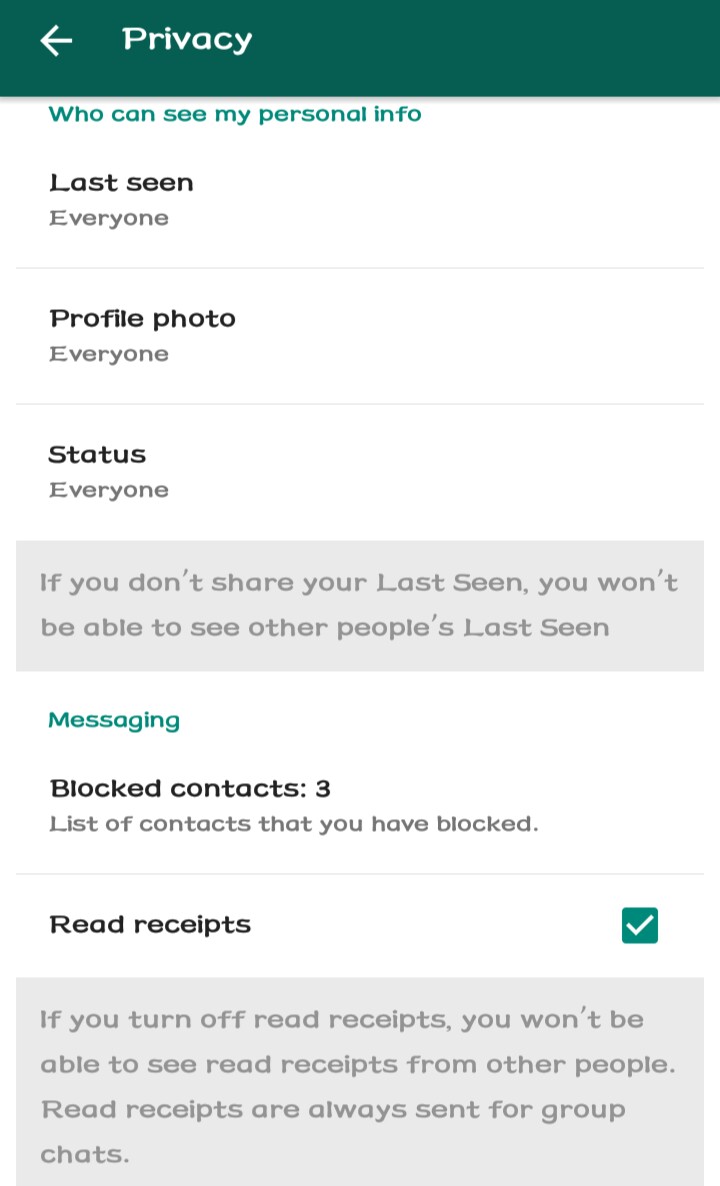Go back from the Privacy screen
Screen dimensions: 720x1186
(56, 40)
